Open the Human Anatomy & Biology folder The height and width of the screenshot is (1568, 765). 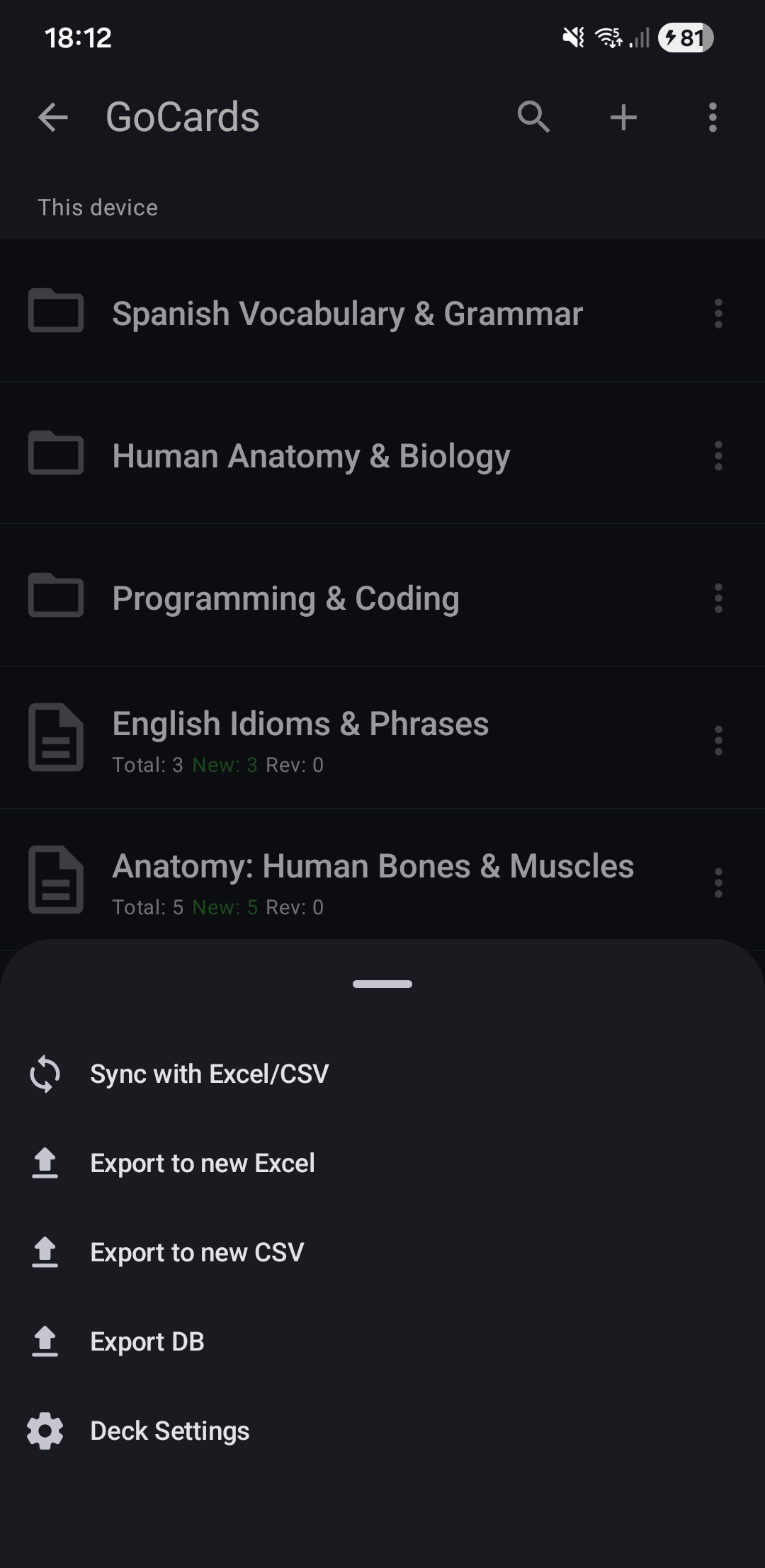(x=311, y=455)
